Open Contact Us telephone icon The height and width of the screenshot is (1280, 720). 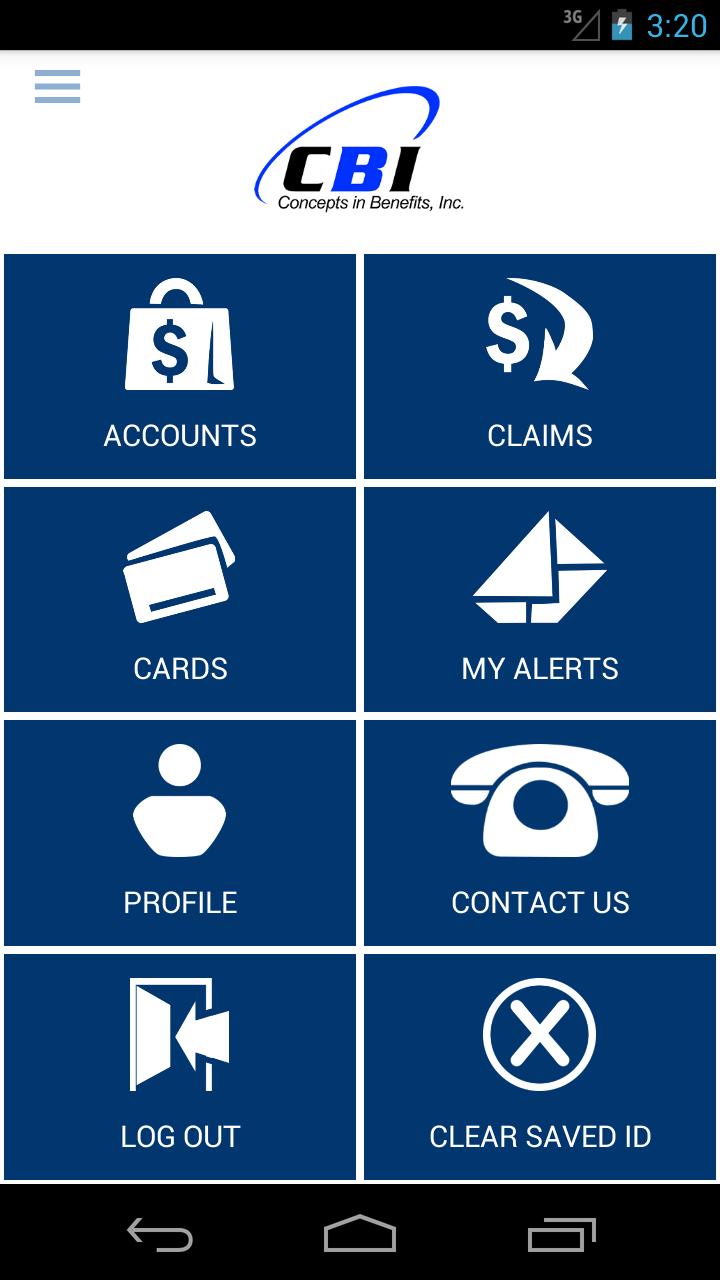[540, 800]
